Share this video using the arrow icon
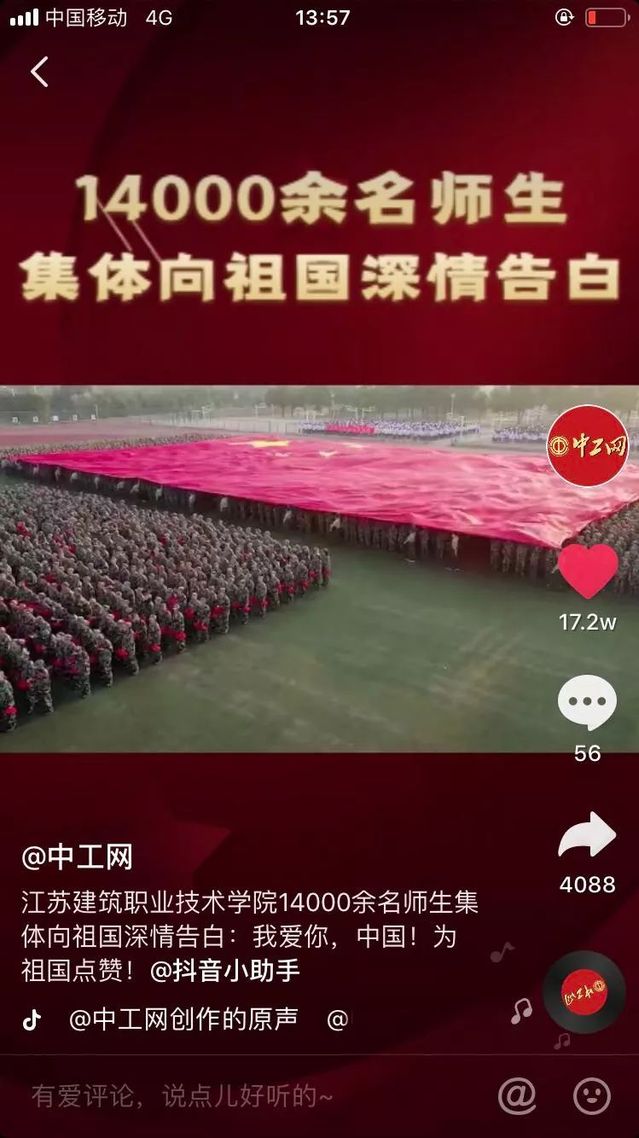Screen dimensions: 639x1138 (587, 836)
